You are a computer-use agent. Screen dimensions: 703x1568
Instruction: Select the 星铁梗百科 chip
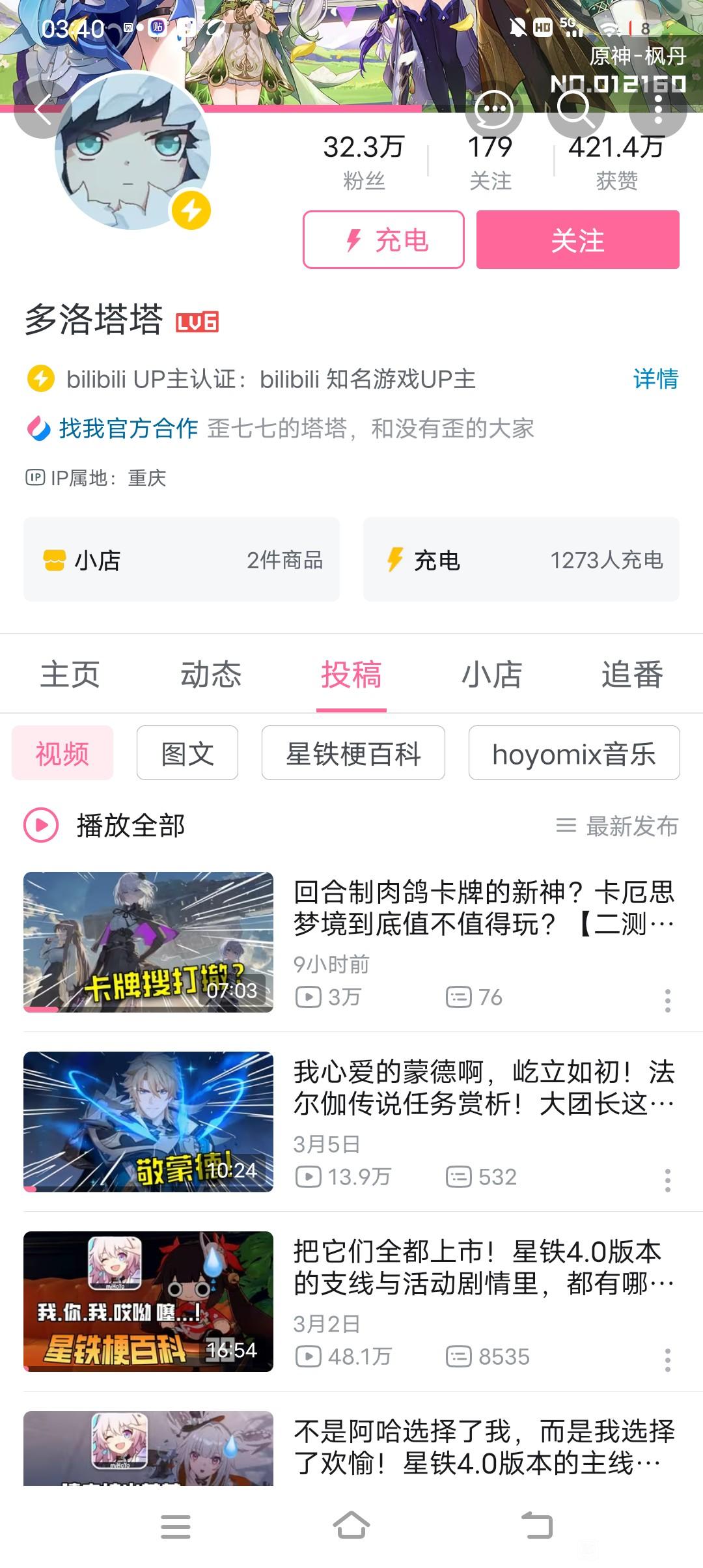(353, 753)
